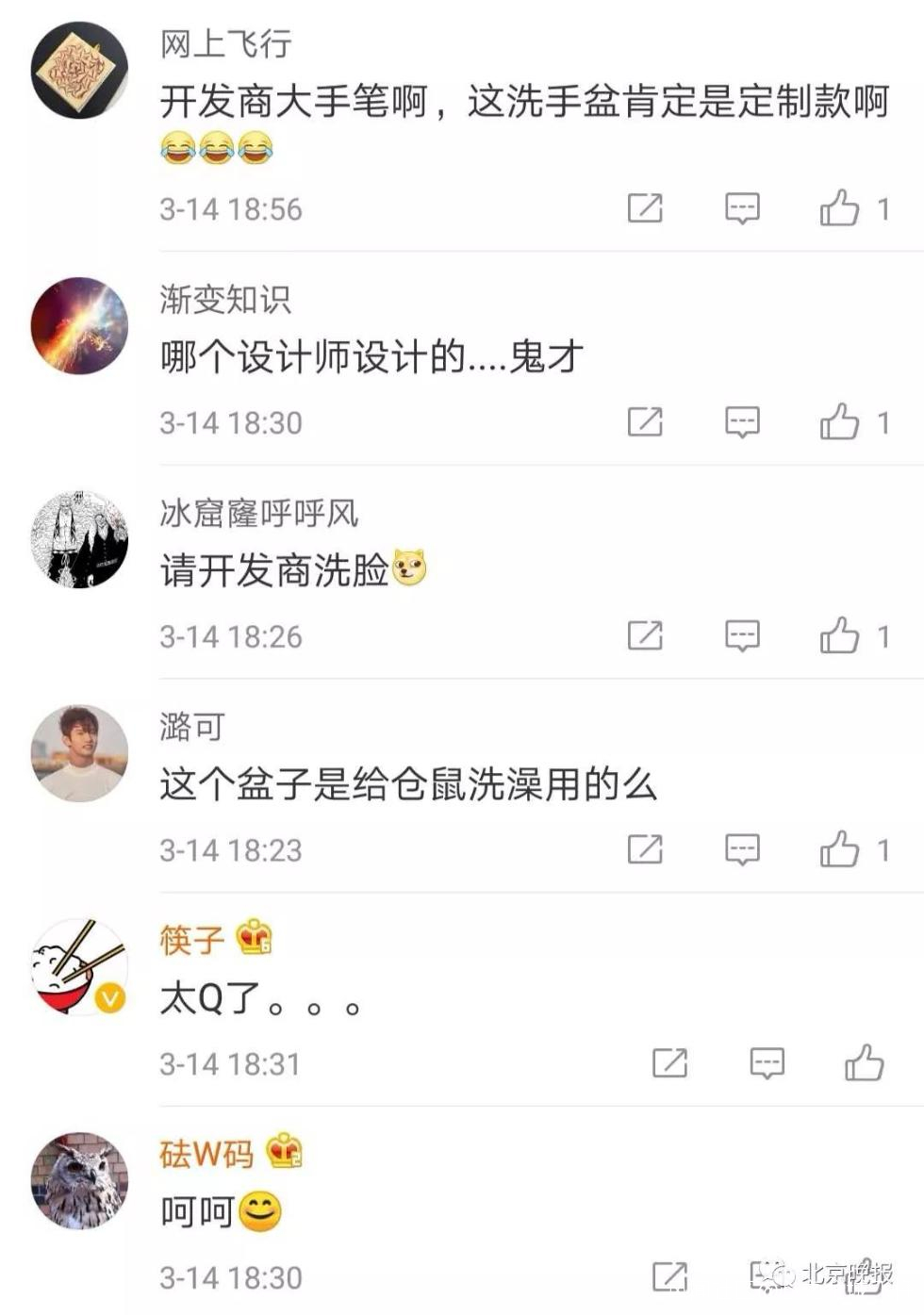Reply to 潞可's comment

pyautogui.click(x=742, y=850)
